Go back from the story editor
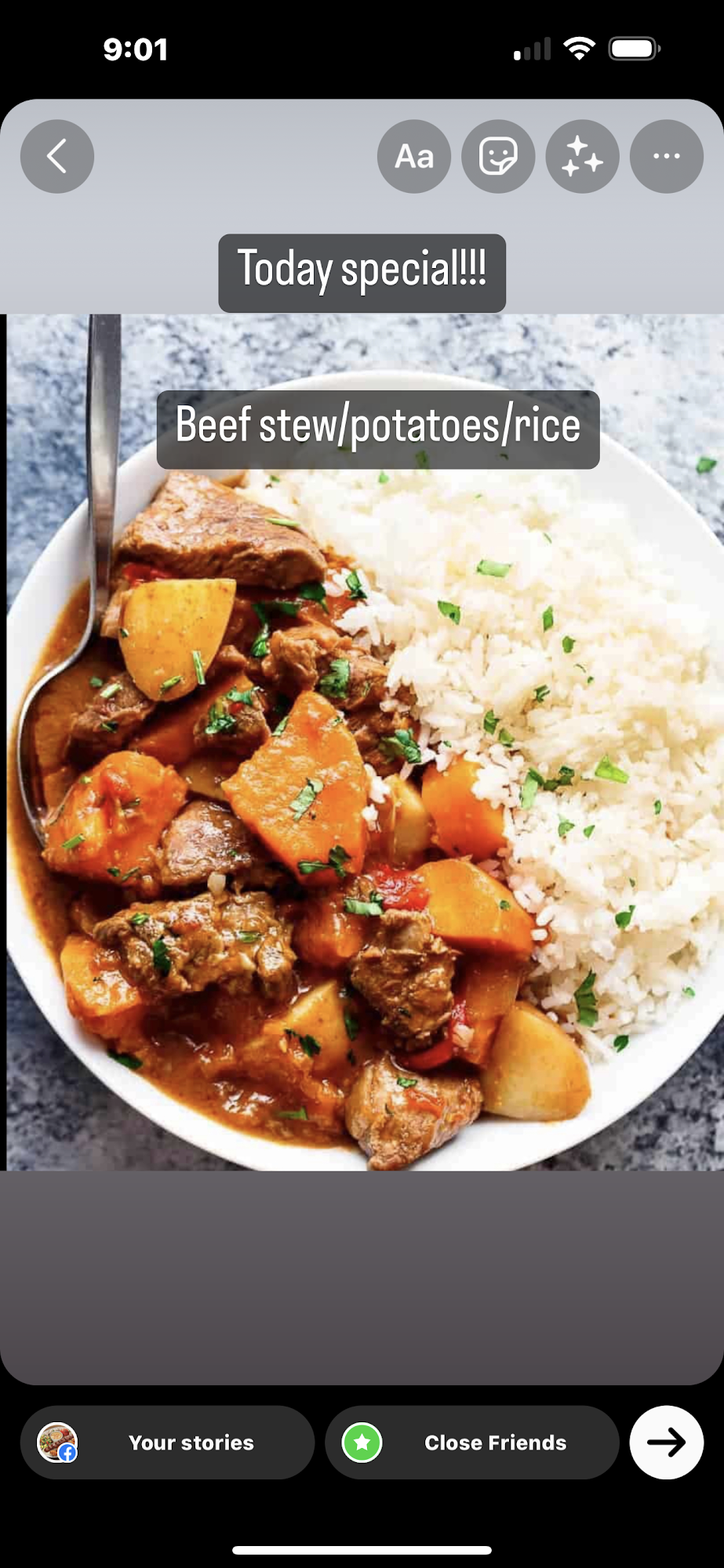The width and height of the screenshot is (724, 1568). pos(57,156)
